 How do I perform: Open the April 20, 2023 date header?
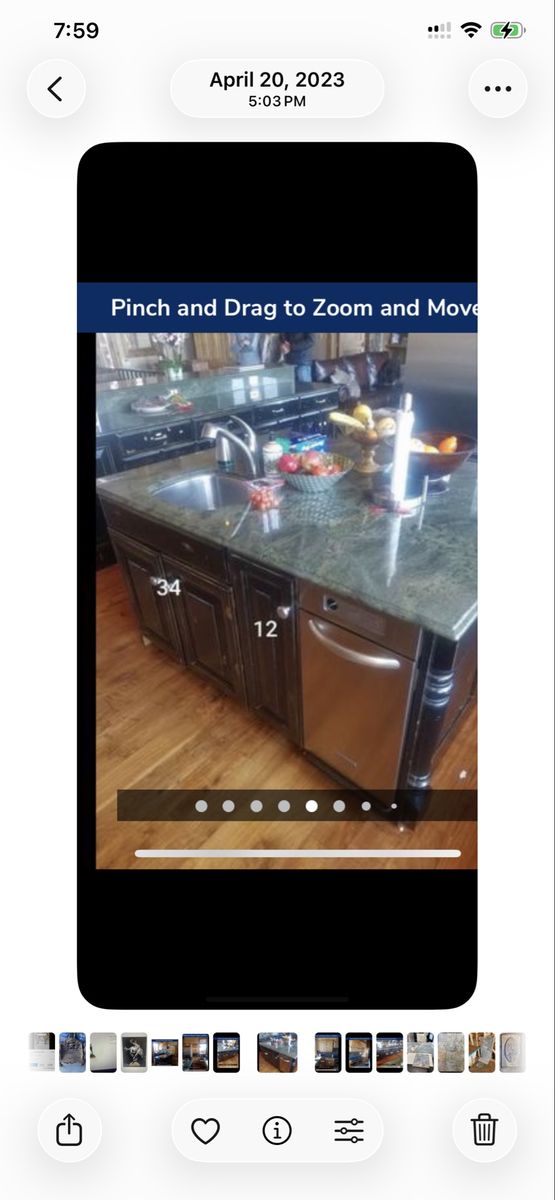pyautogui.click(x=277, y=89)
